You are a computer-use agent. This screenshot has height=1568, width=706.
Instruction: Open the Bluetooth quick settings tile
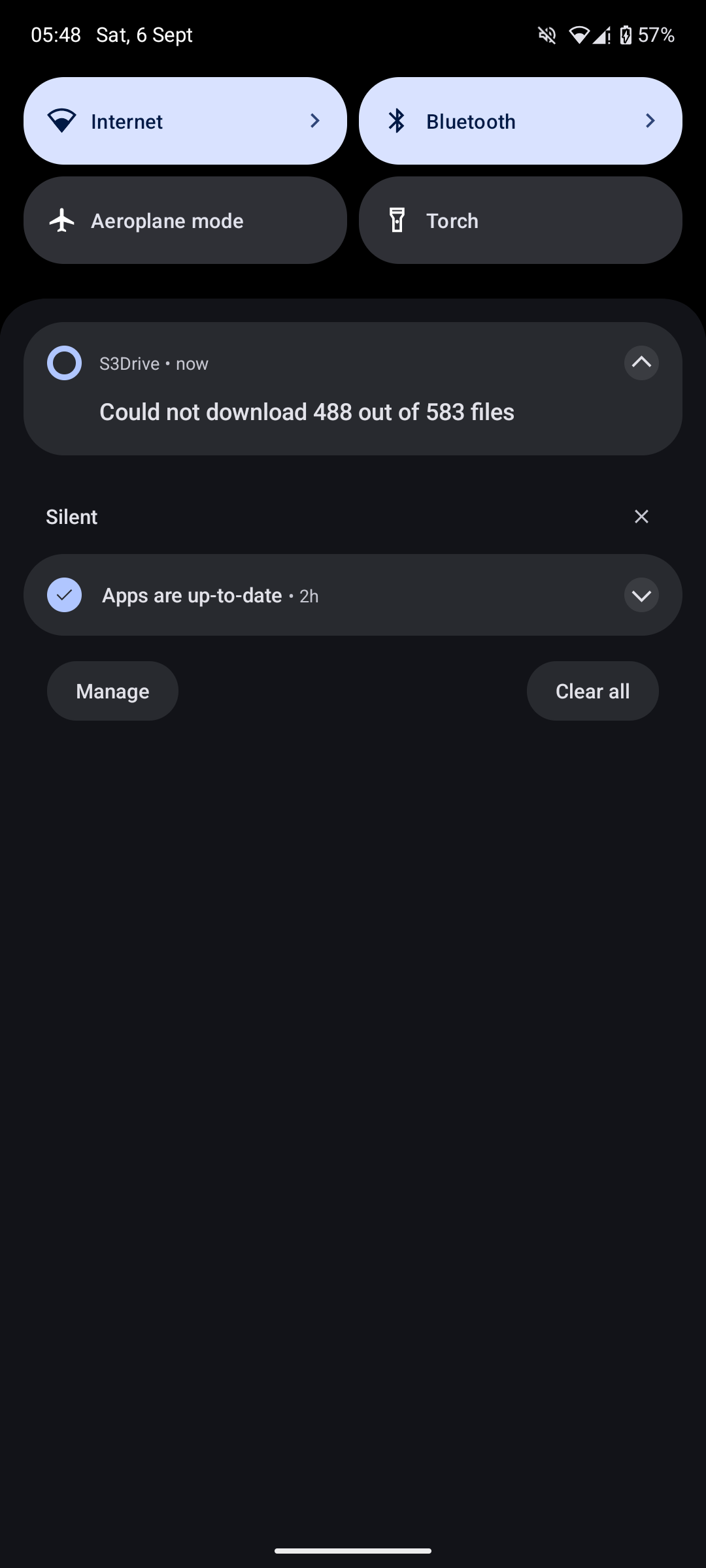[520, 121]
